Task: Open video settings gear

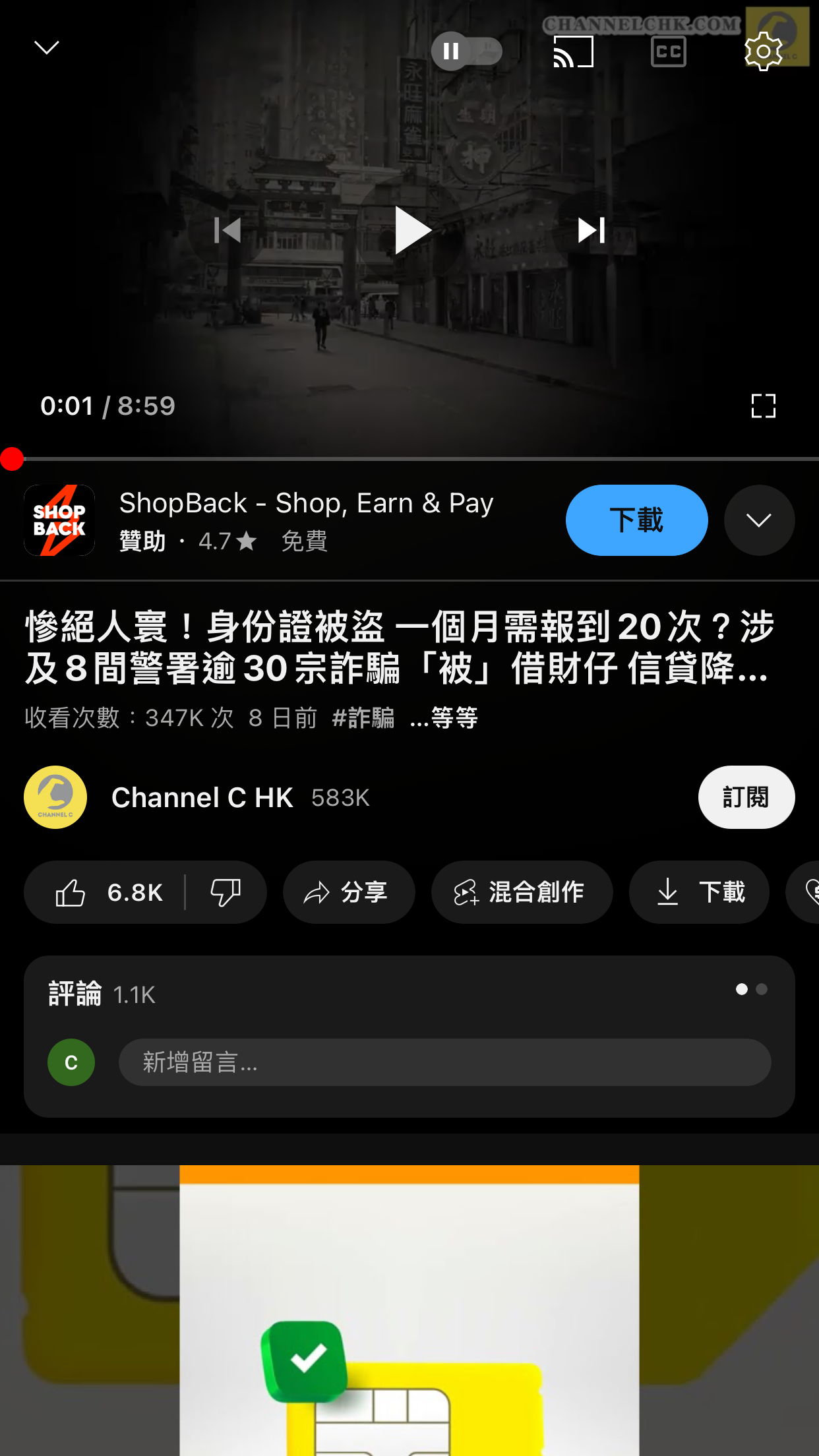Action: point(763,51)
